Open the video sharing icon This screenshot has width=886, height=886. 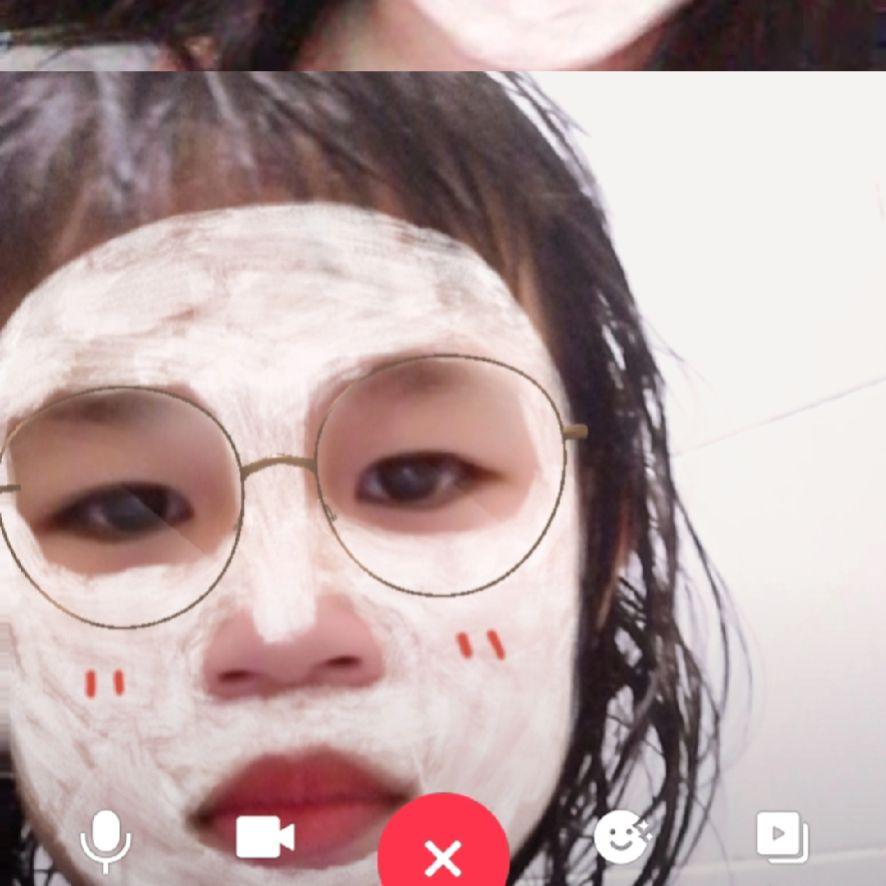pyautogui.click(x=781, y=837)
